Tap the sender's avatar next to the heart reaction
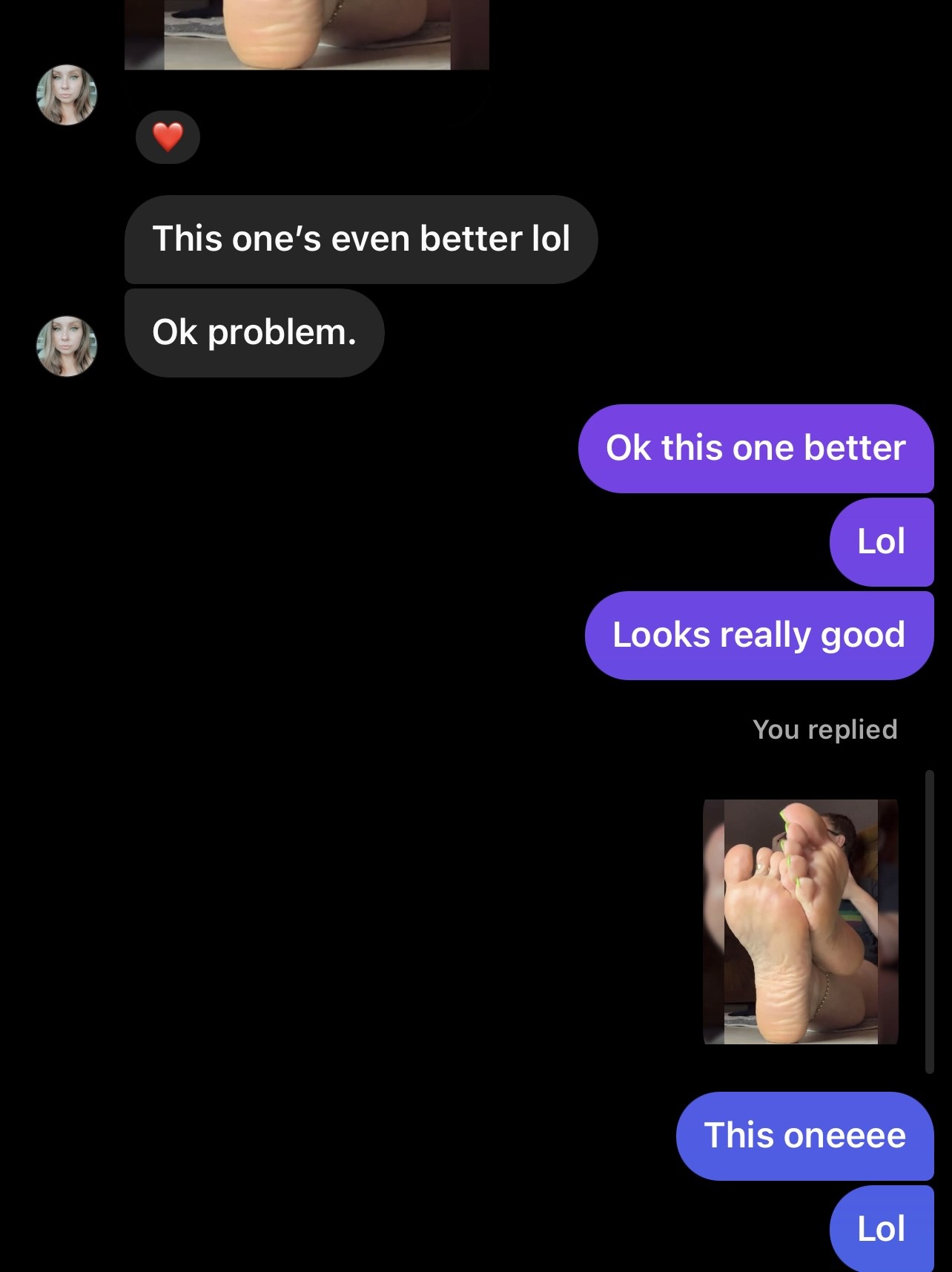The height and width of the screenshot is (1272, 952). click(67, 95)
